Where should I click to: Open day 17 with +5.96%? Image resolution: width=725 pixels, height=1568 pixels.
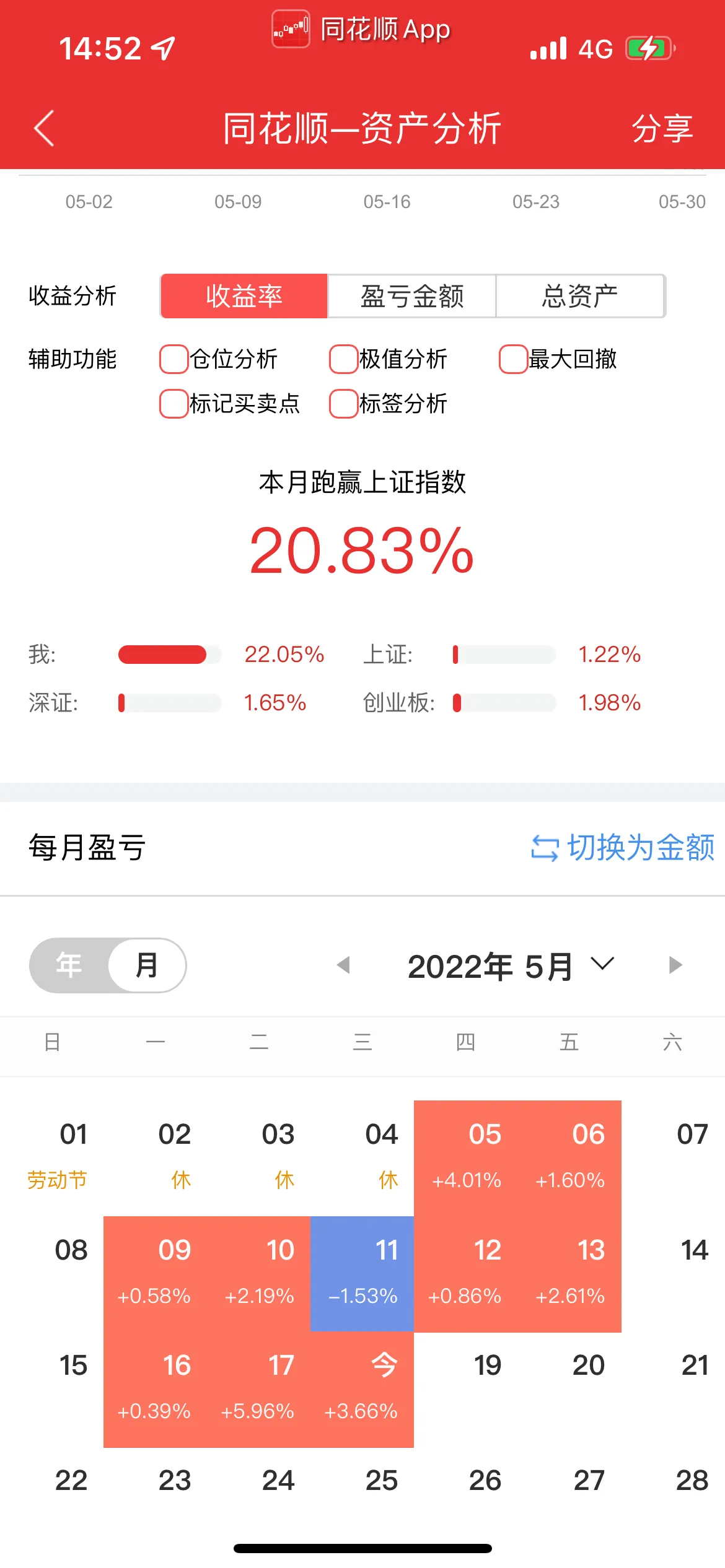[258, 1390]
